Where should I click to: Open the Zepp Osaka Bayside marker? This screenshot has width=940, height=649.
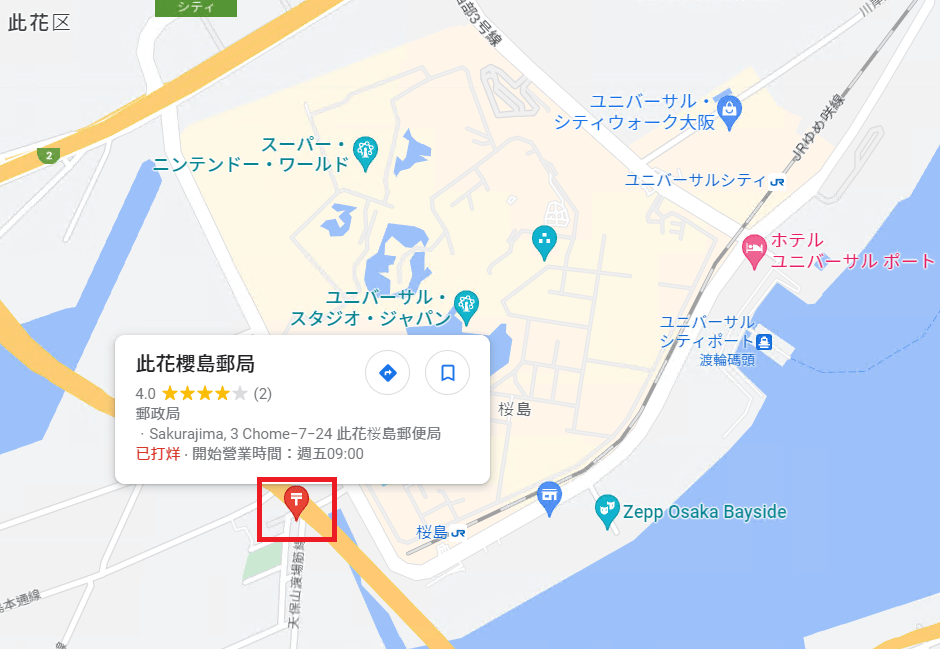click(x=606, y=512)
